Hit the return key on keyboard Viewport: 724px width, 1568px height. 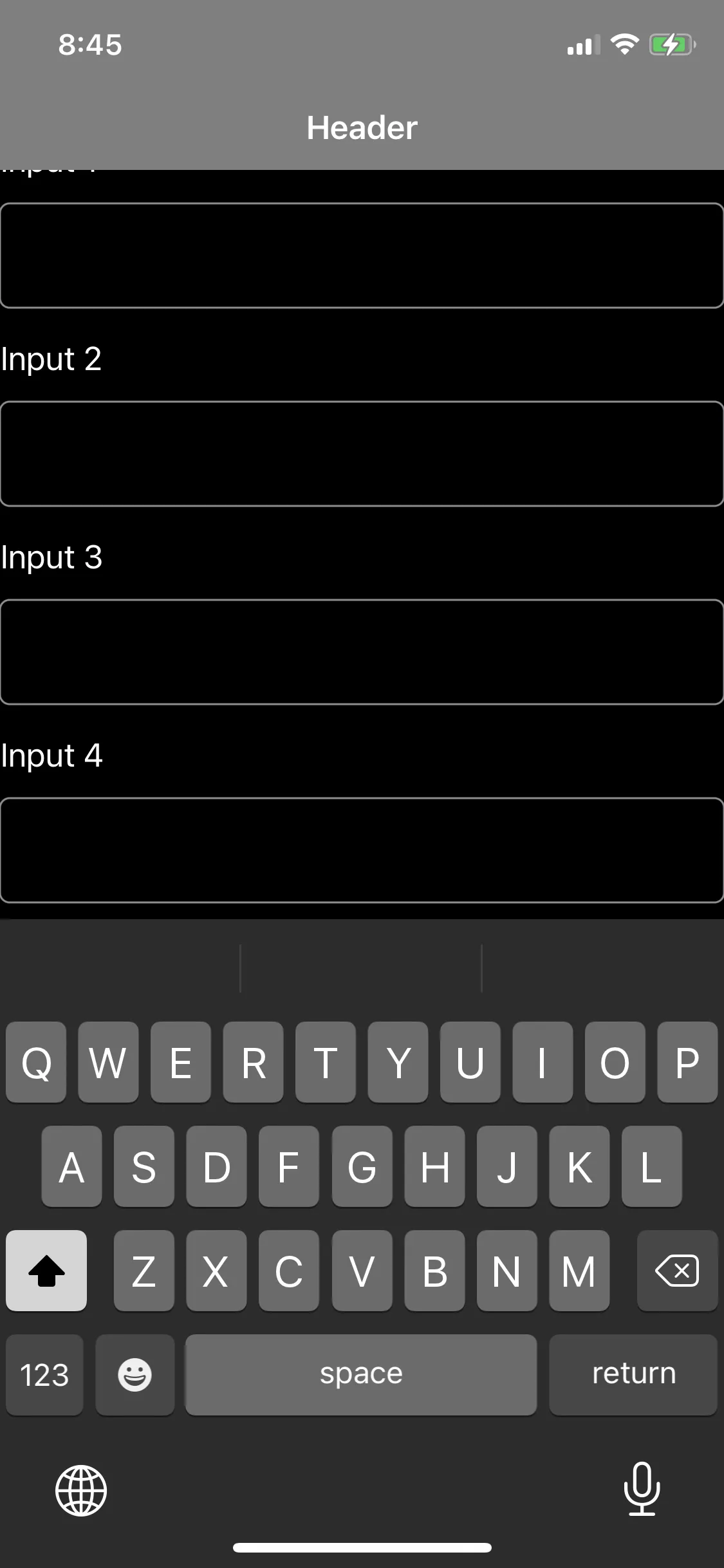[x=633, y=1374]
